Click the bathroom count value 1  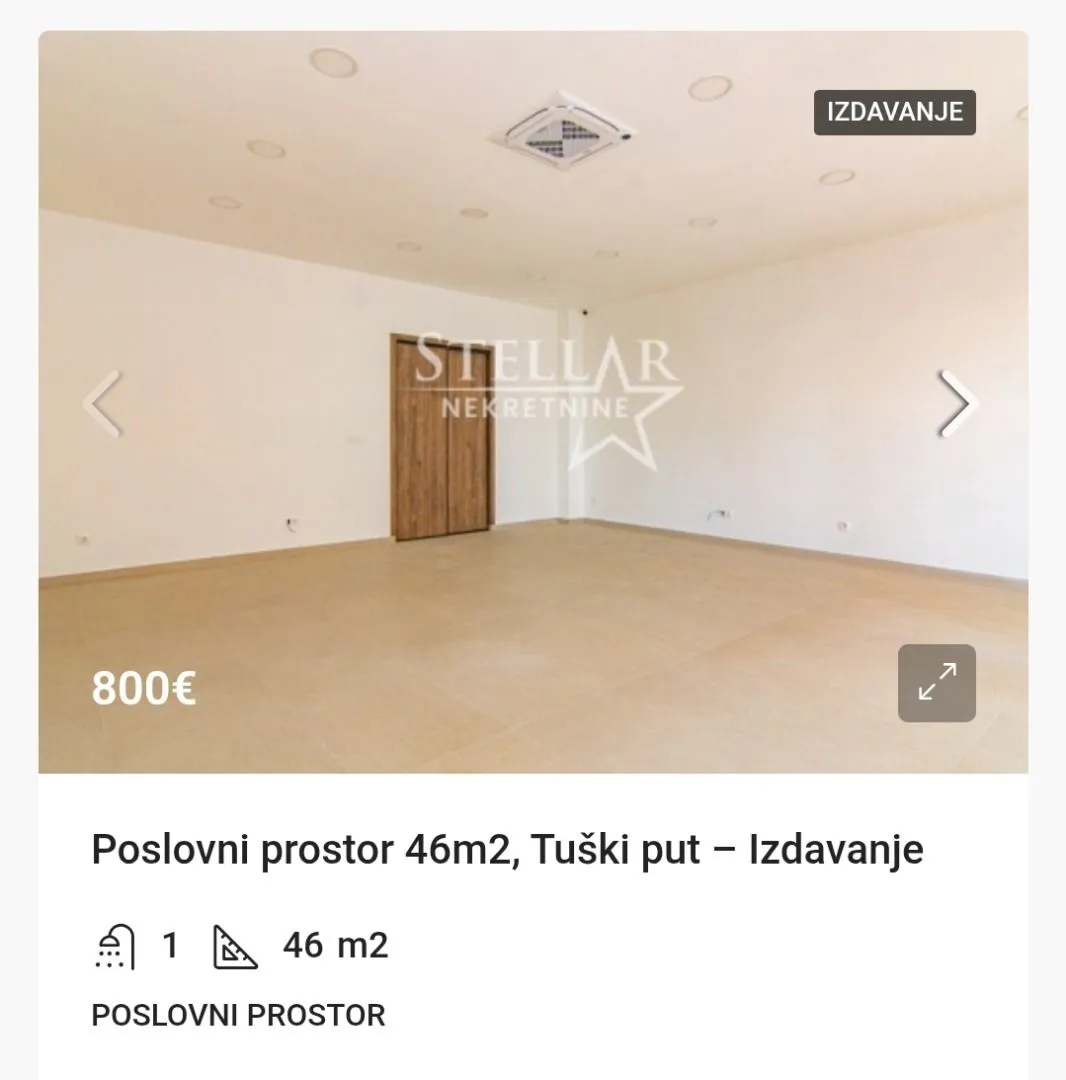click(x=170, y=944)
